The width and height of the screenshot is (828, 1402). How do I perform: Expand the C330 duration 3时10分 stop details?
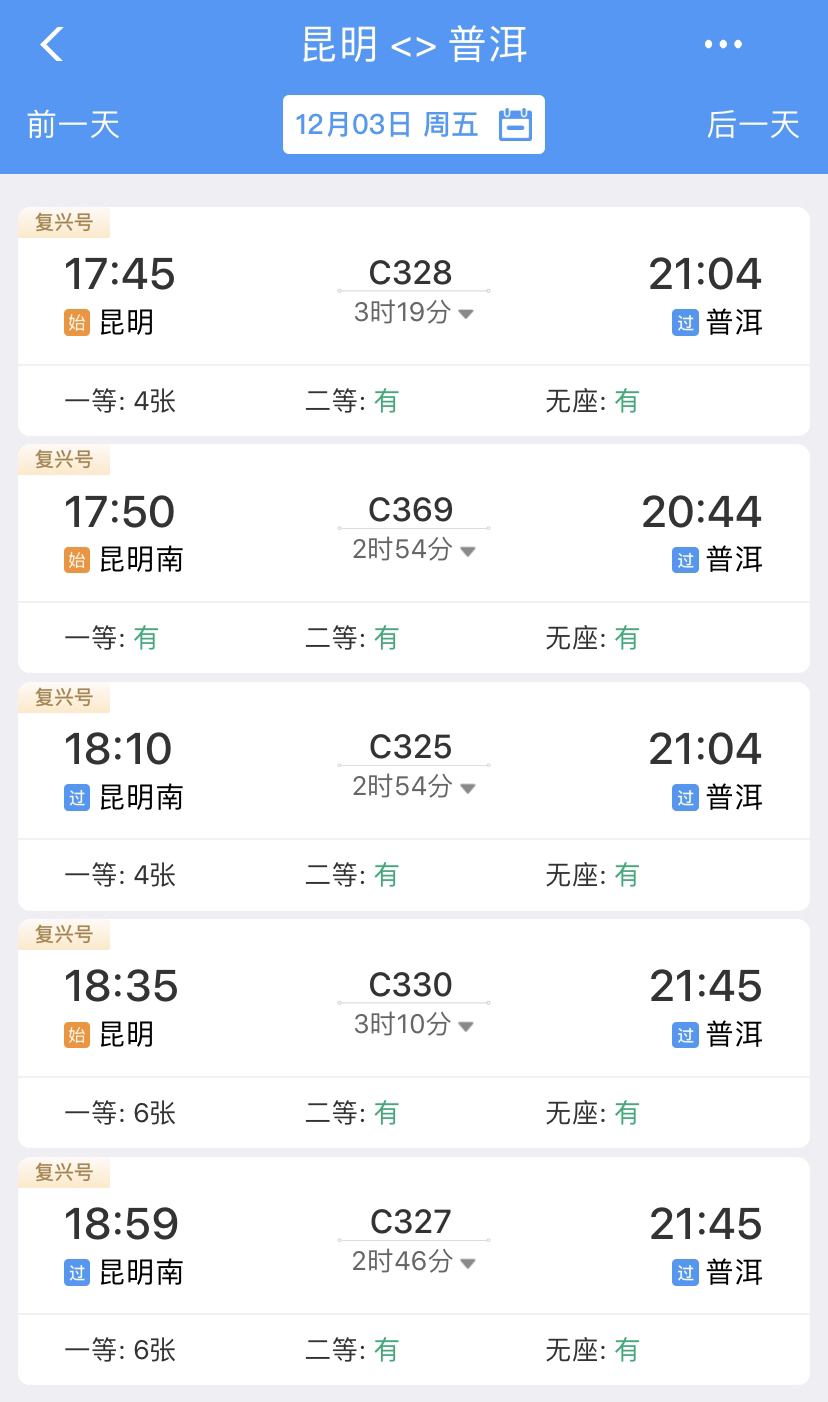[414, 1025]
